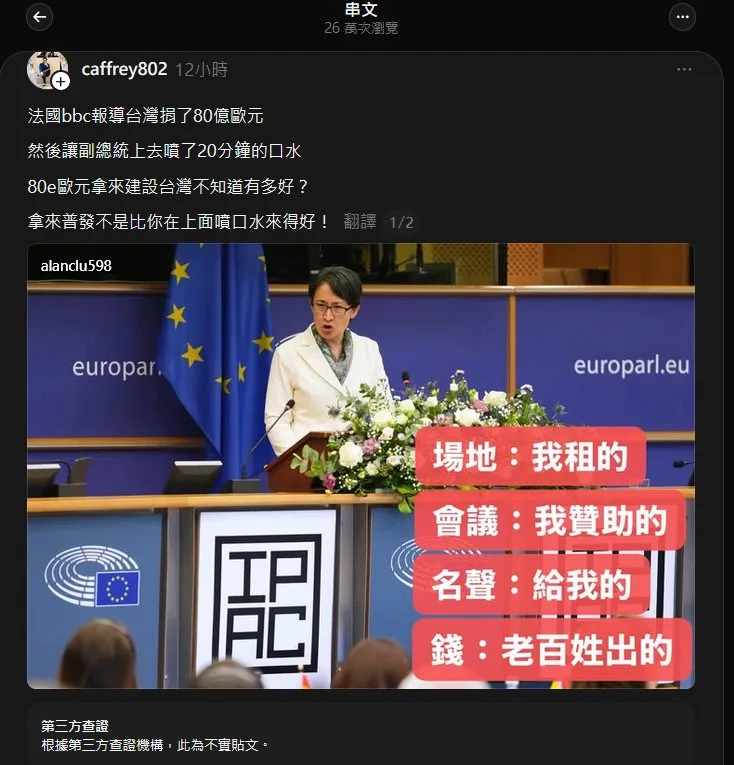Viewport: 734px width, 765px height.
Task: Go back using the top-left arrow
Action: pos(41,17)
